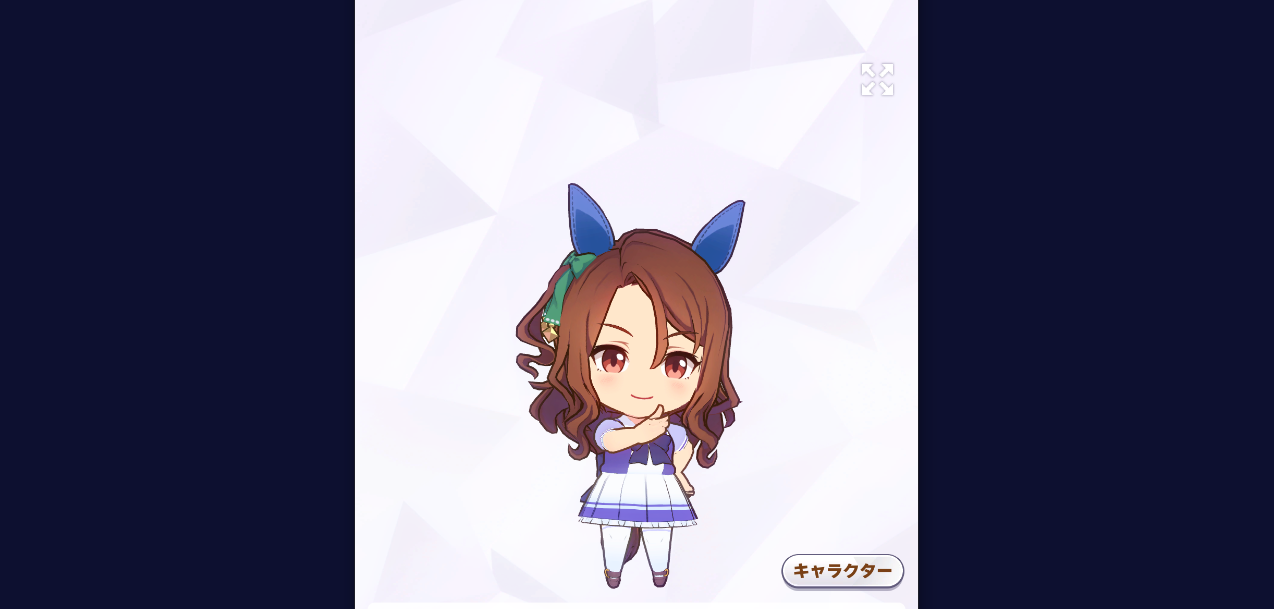
Task: Open the キャラクター button
Action: pos(842,571)
